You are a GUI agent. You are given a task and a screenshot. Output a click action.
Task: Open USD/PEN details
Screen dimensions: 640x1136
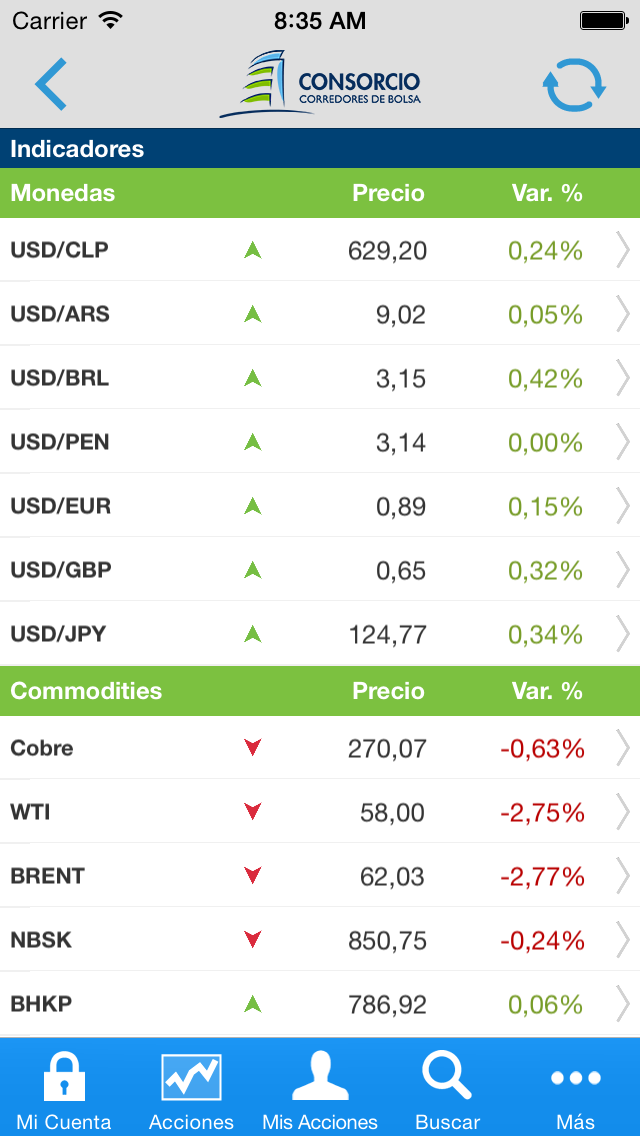pyautogui.click(x=320, y=442)
